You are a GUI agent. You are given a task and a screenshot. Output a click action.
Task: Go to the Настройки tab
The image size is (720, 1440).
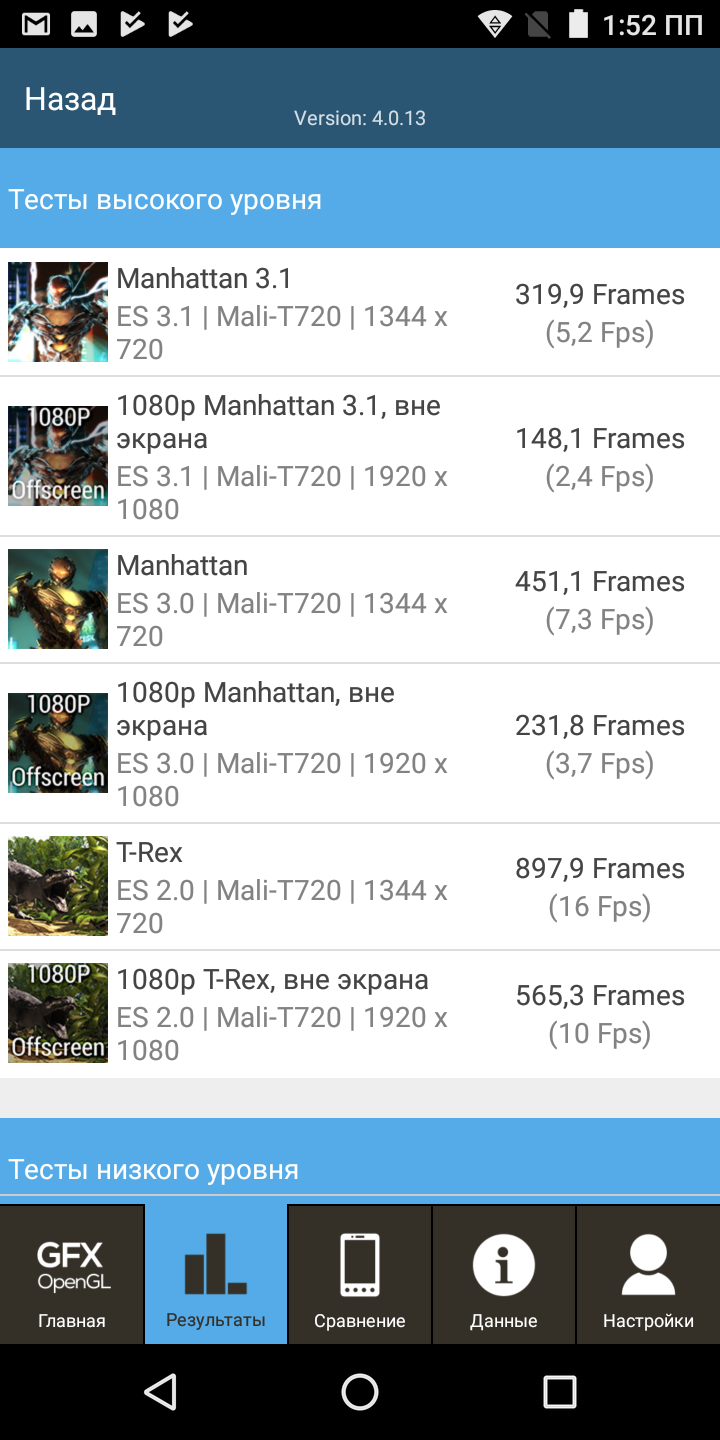pyautogui.click(x=648, y=1274)
